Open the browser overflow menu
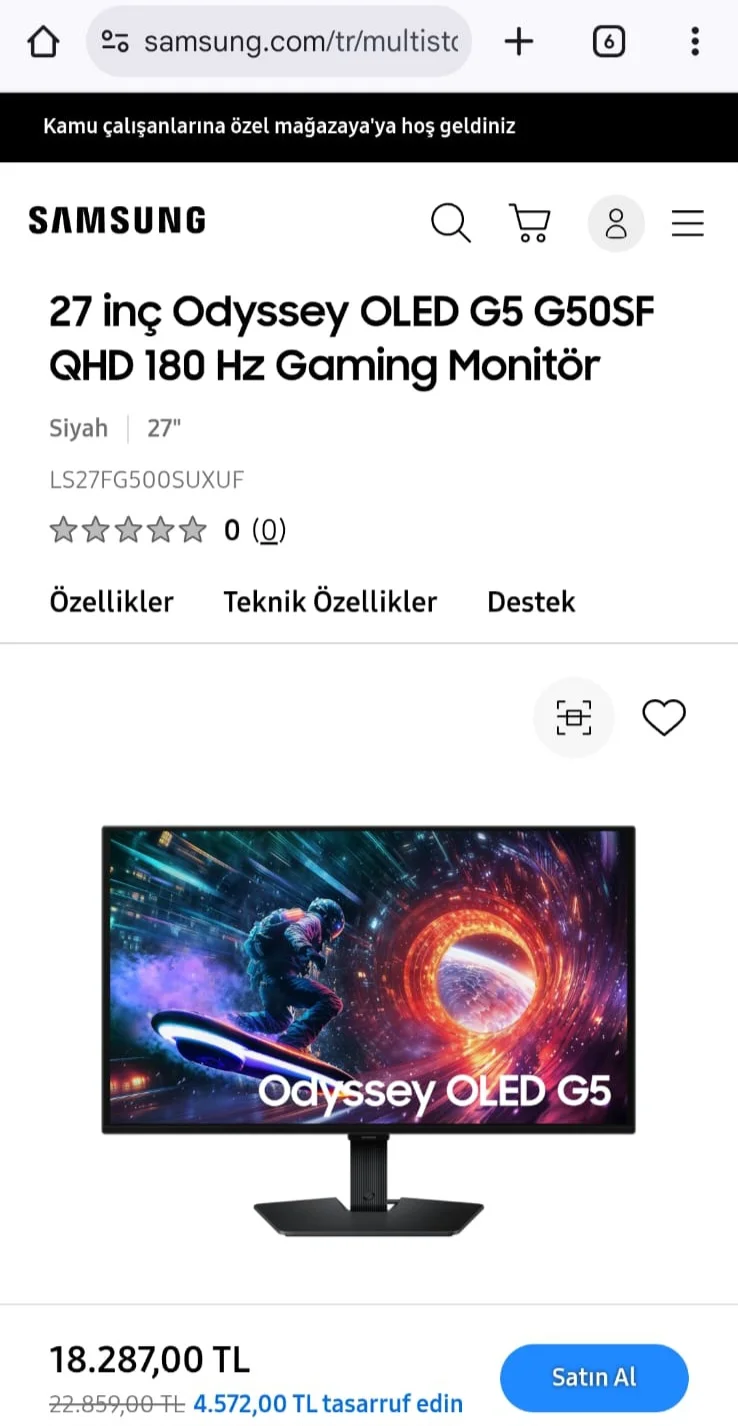 [695, 42]
